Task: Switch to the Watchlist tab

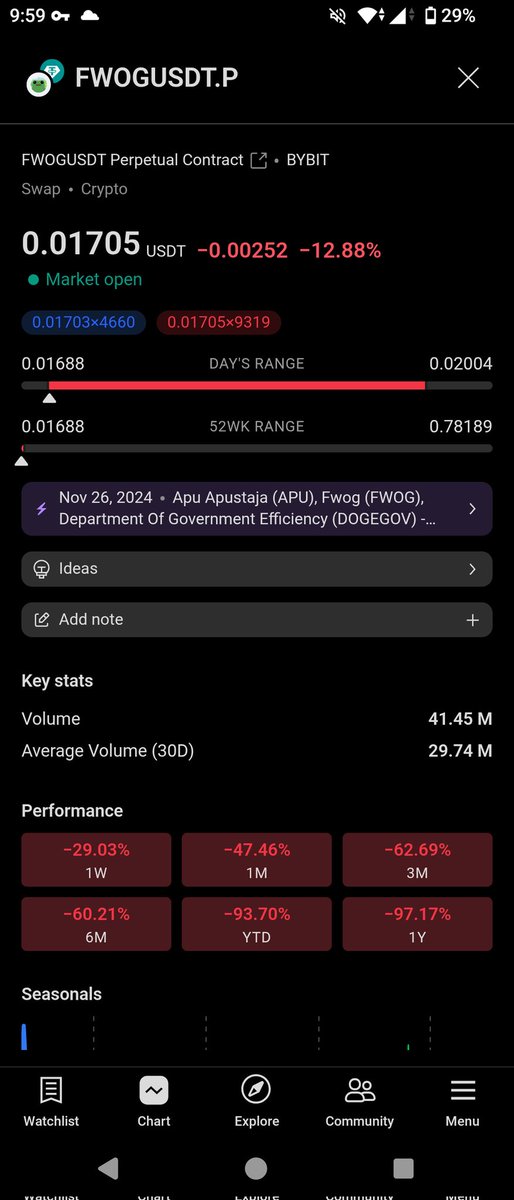Action: pyautogui.click(x=51, y=1102)
